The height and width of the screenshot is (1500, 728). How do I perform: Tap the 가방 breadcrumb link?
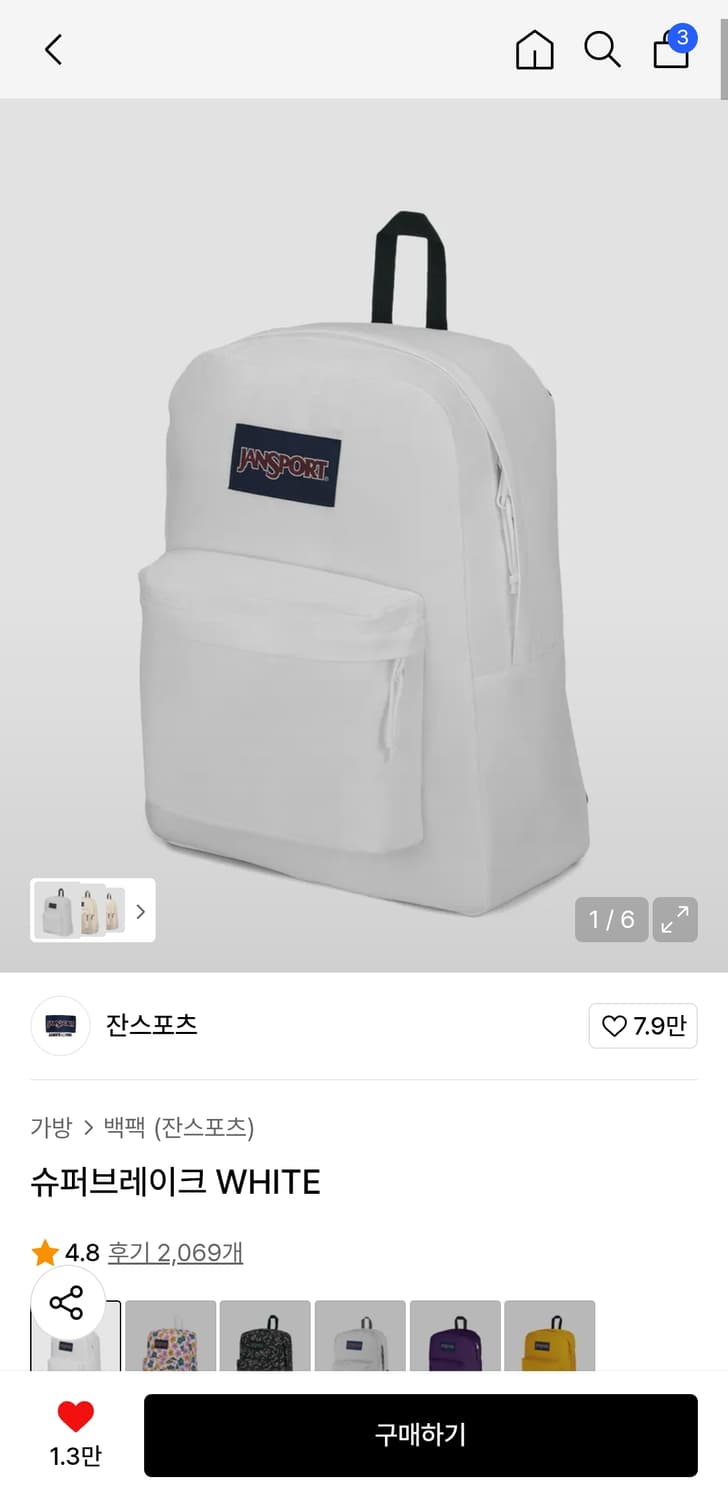[50, 1126]
